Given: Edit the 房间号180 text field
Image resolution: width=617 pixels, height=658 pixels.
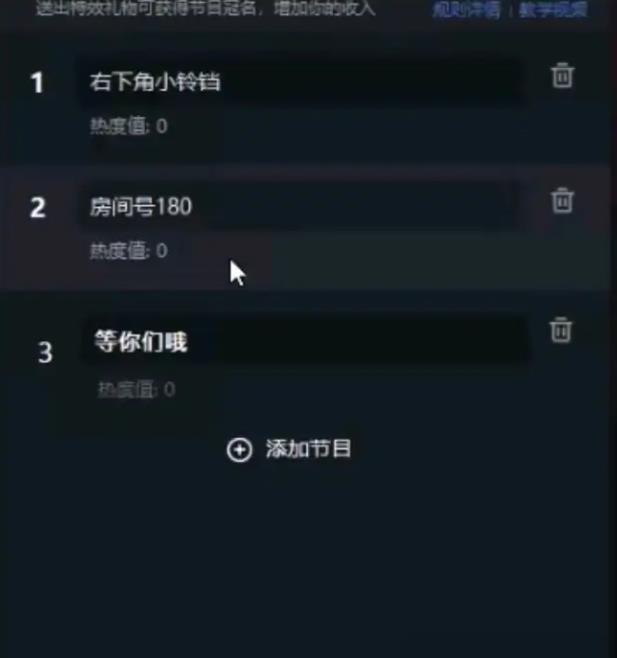Looking at the screenshot, I should [x=299, y=206].
